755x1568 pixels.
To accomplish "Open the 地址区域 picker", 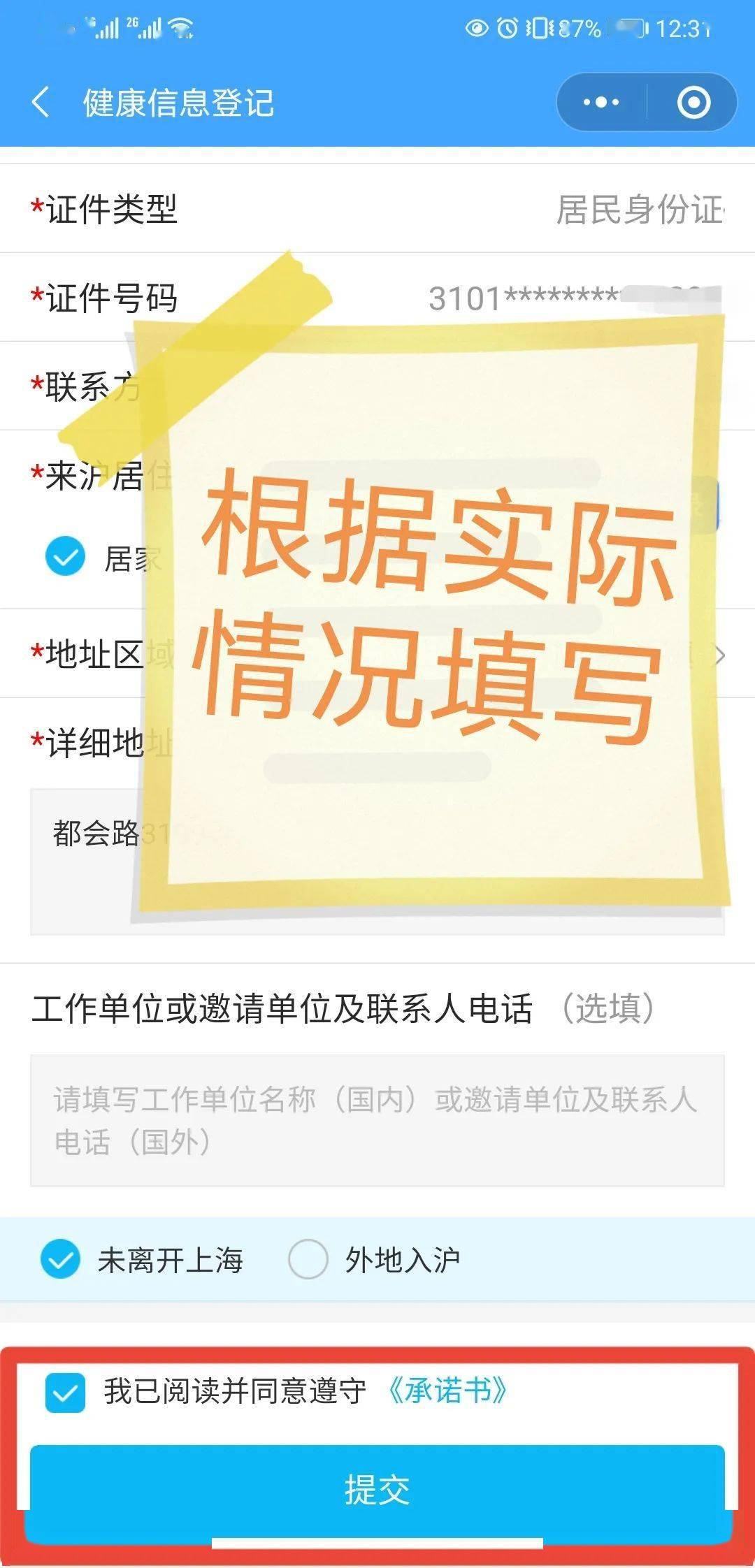I will (719, 655).
